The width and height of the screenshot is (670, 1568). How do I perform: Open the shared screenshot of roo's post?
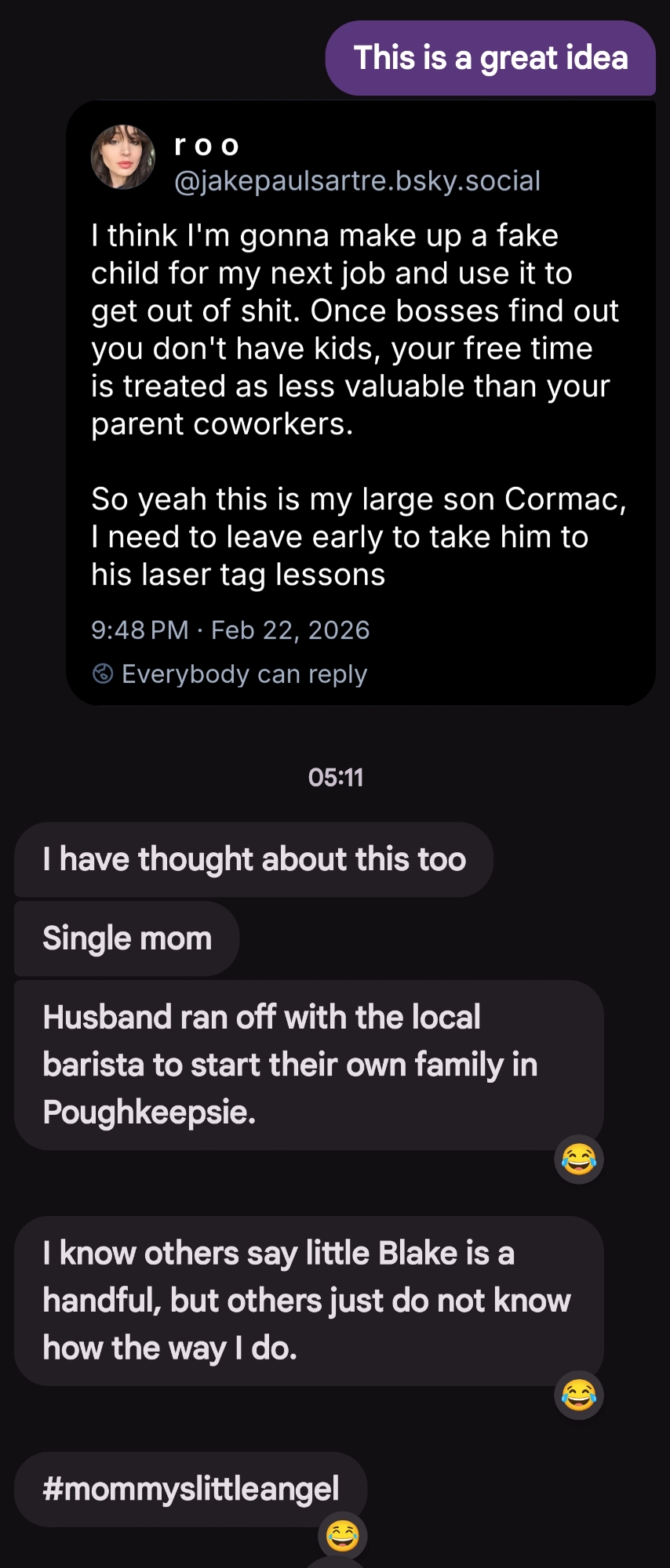point(361,404)
